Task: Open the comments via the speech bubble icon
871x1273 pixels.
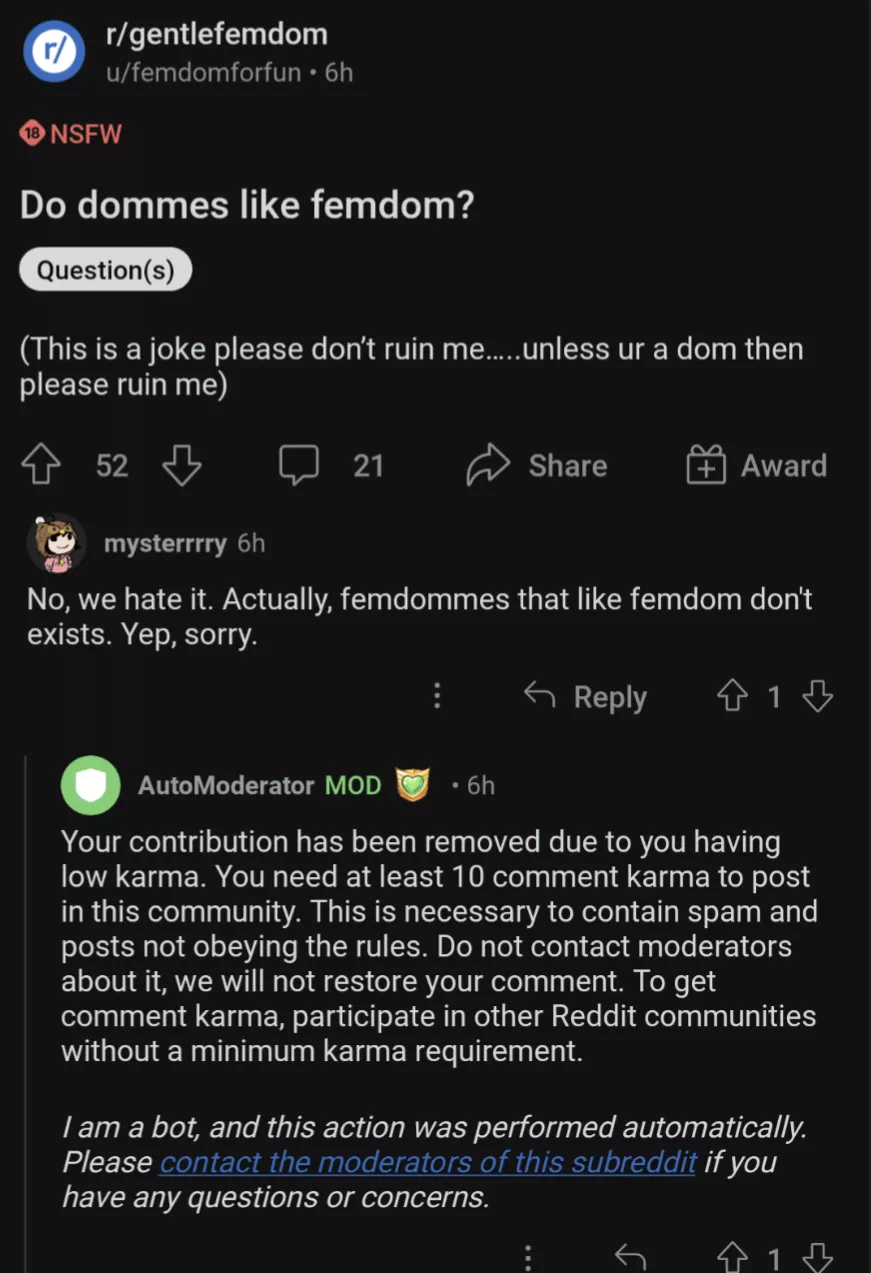Action: coord(298,465)
